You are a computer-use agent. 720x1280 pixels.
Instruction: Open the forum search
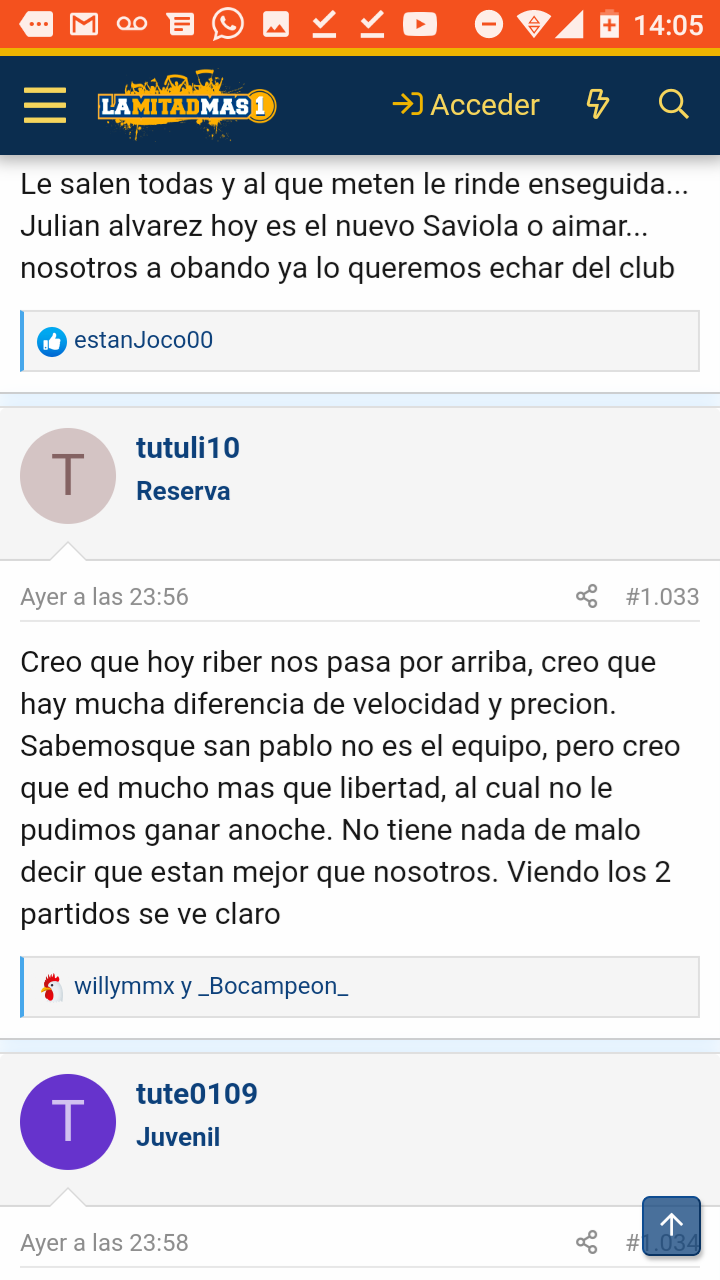click(x=673, y=104)
